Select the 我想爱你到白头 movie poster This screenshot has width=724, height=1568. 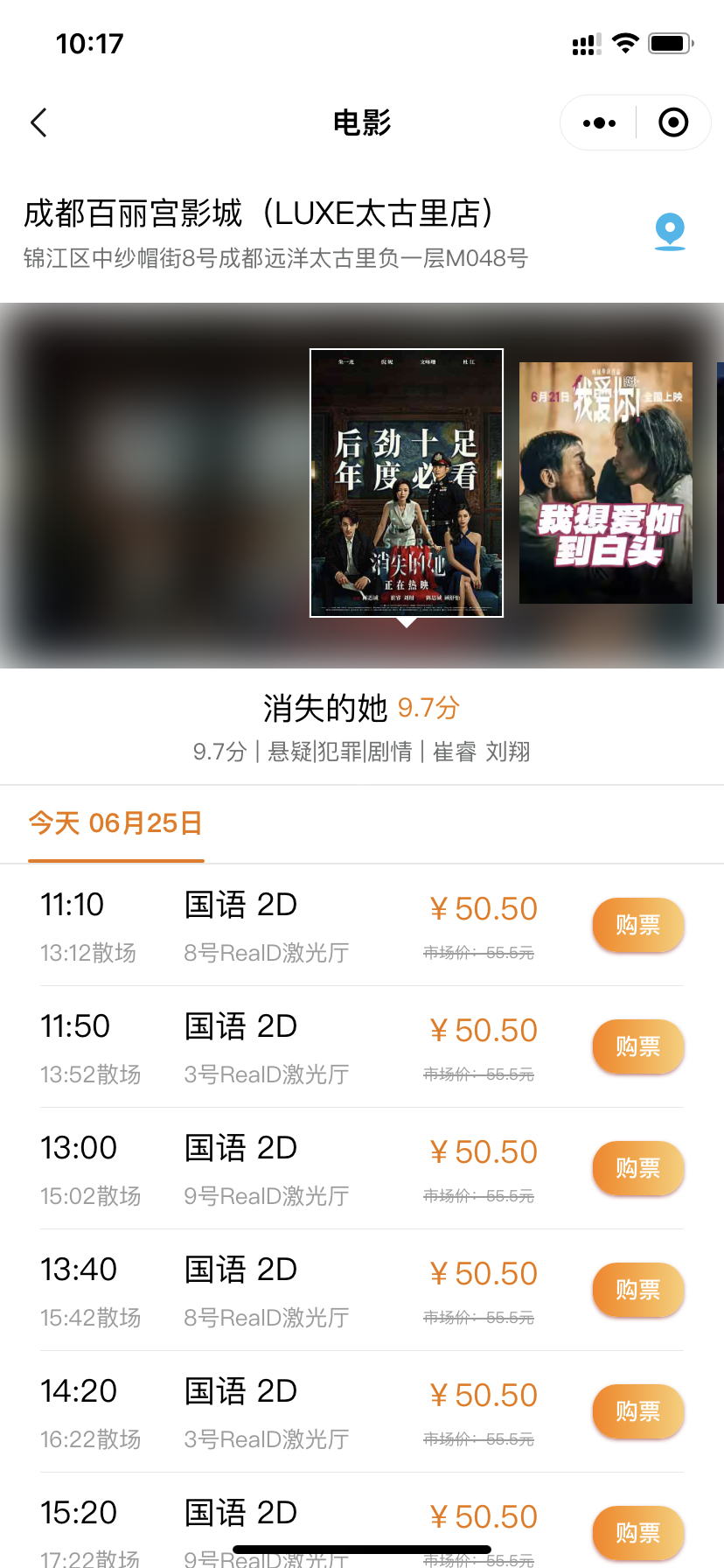click(605, 483)
